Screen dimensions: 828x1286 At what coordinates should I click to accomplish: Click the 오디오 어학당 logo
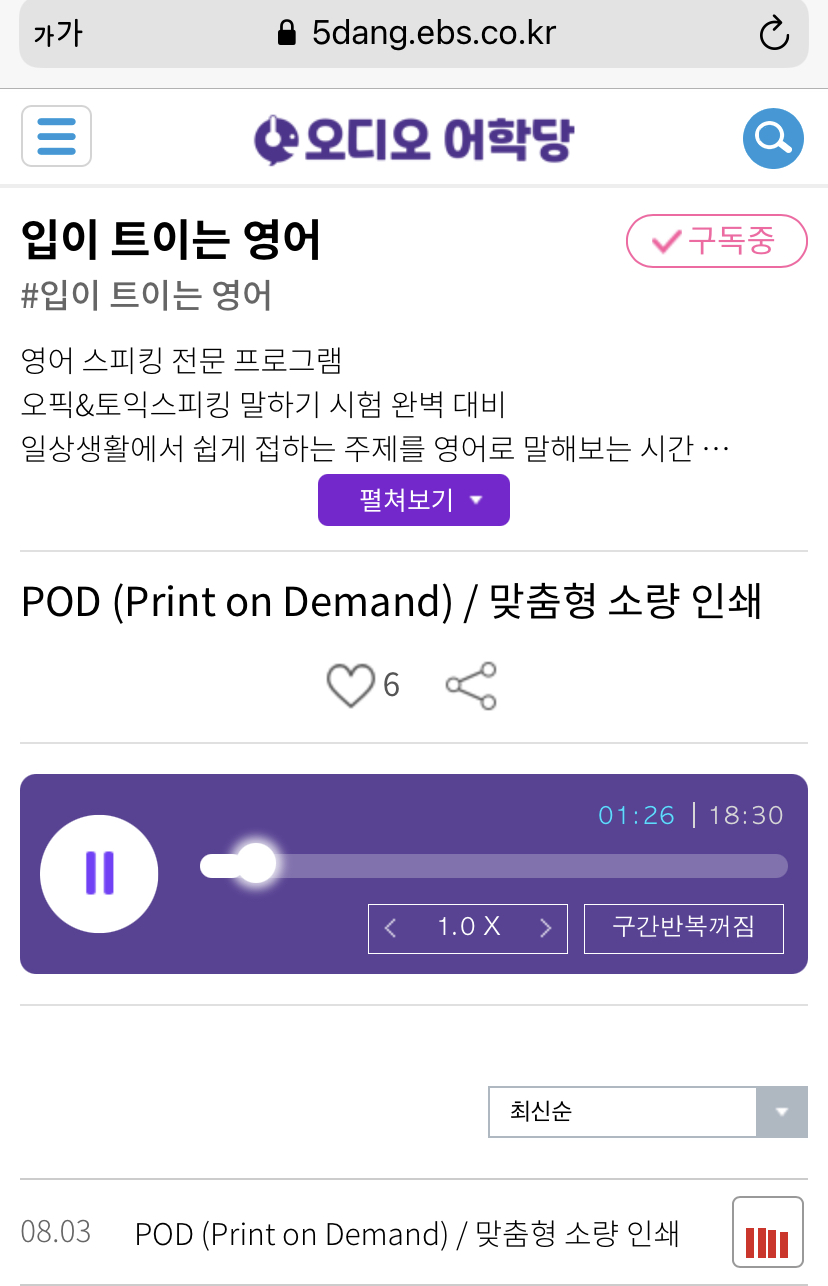click(x=413, y=138)
